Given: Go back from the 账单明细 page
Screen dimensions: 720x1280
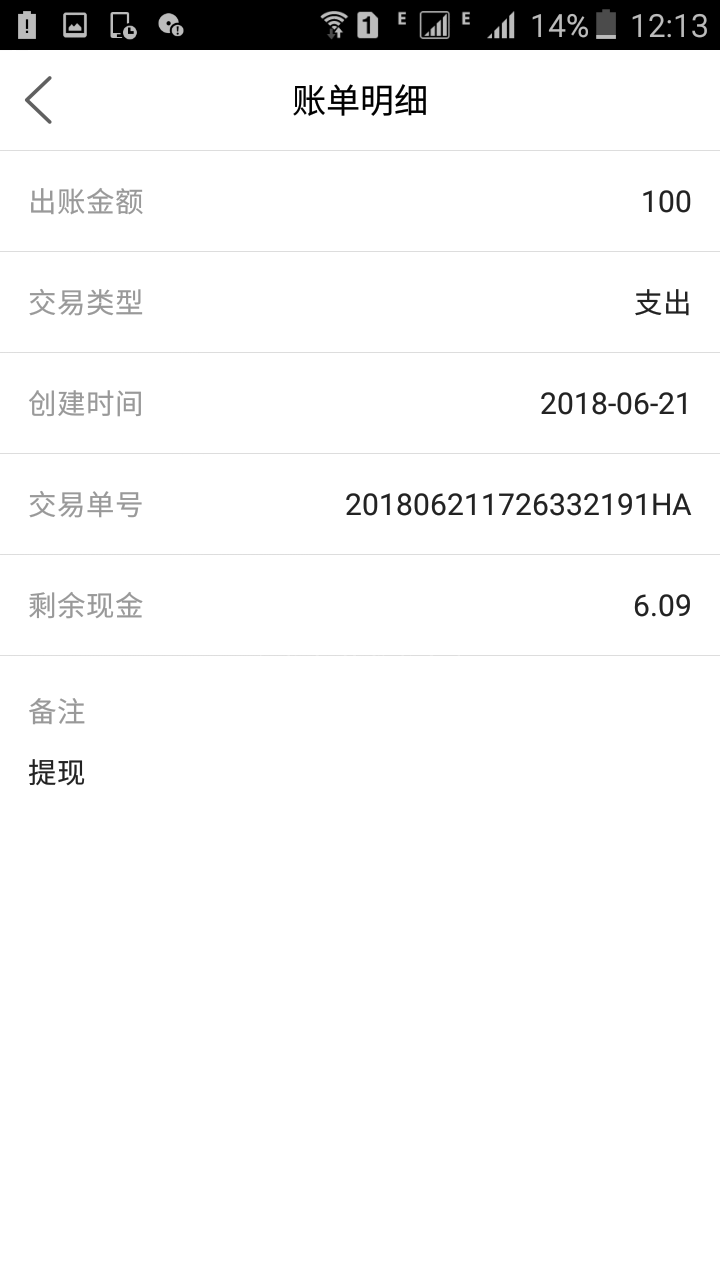Looking at the screenshot, I should point(39,100).
